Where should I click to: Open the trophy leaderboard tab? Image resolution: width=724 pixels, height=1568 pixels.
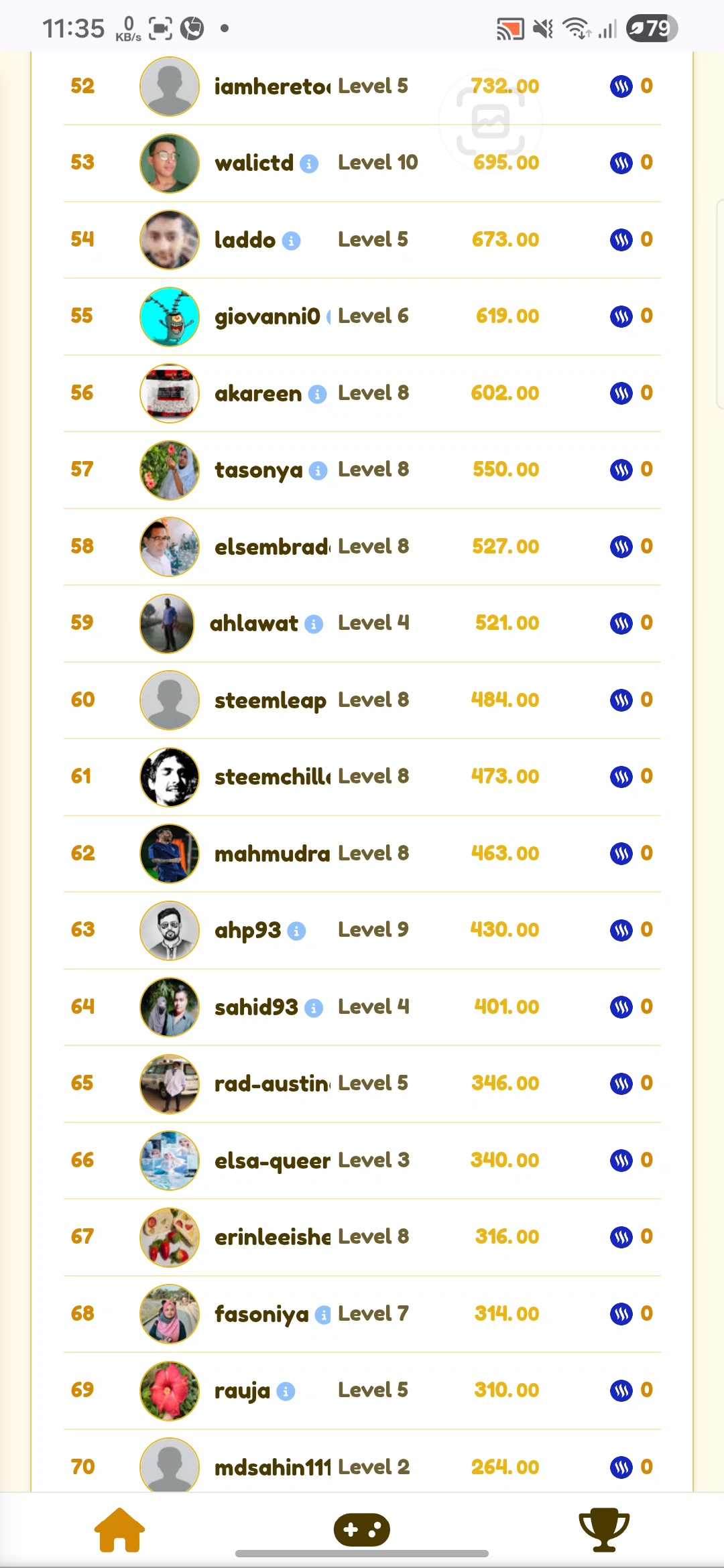click(x=604, y=1530)
